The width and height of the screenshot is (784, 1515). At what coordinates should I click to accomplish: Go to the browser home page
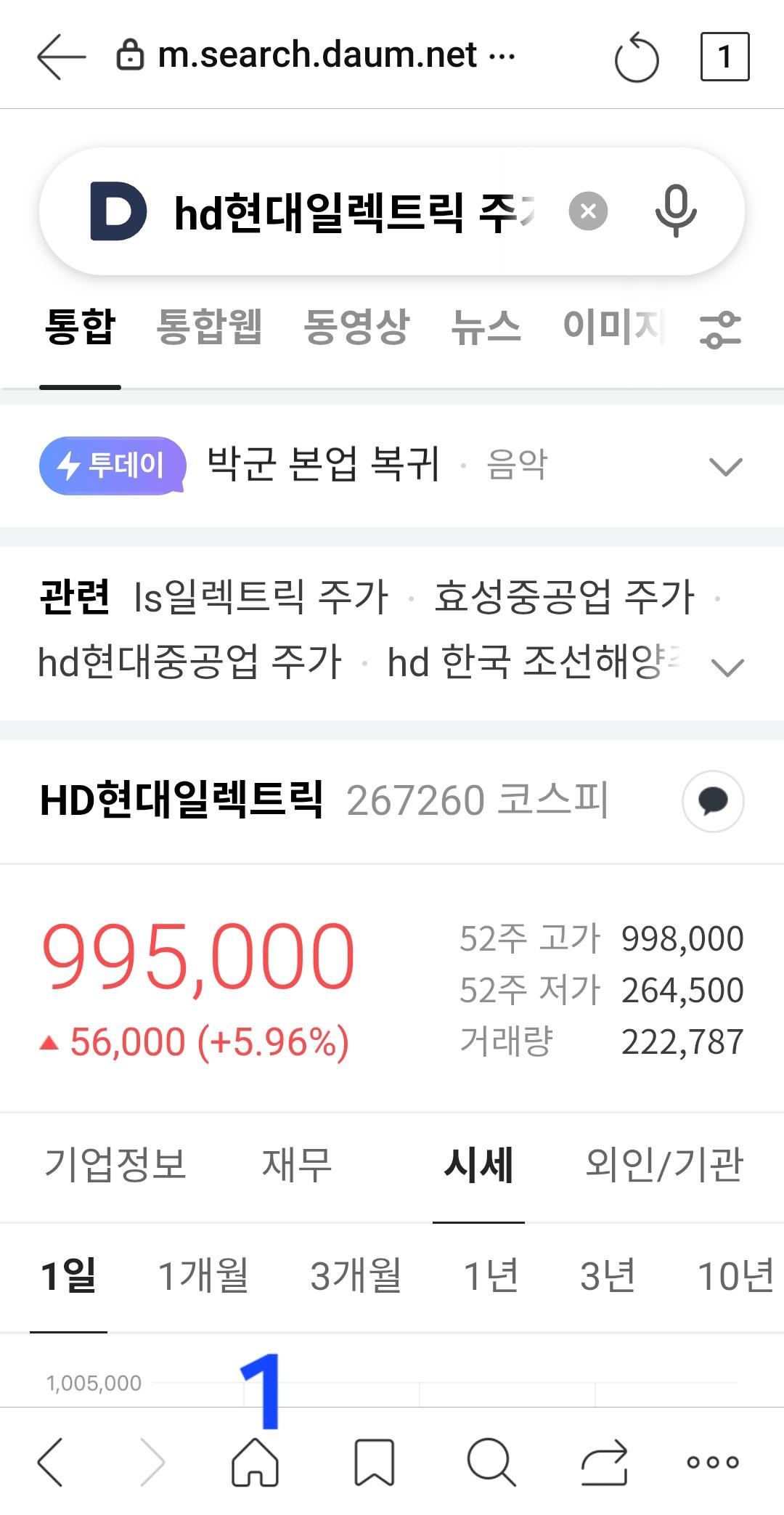pyautogui.click(x=255, y=1462)
